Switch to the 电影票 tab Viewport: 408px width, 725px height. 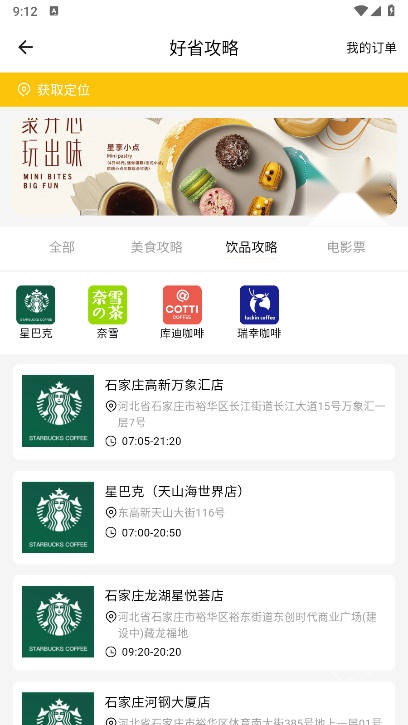coord(346,247)
